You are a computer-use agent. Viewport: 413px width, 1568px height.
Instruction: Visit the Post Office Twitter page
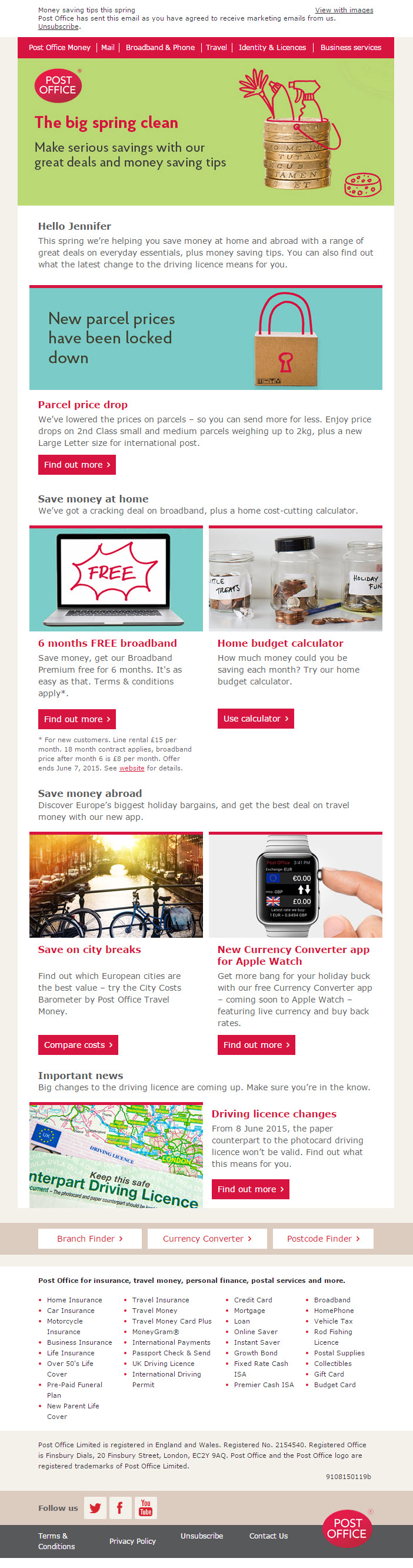(x=95, y=1508)
